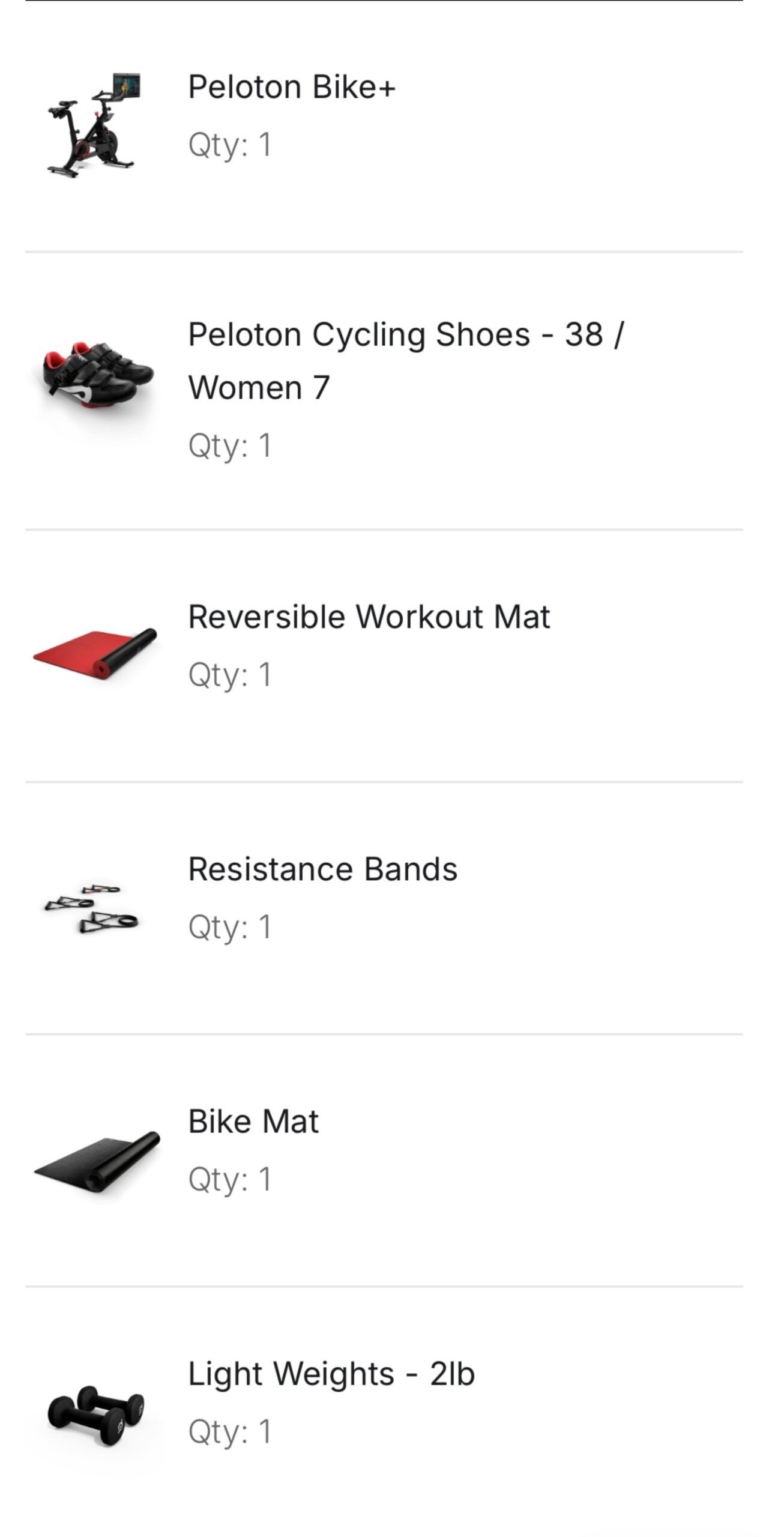
Task: Select the Reversible Workout Mat row
Action: tap(369, 617)
